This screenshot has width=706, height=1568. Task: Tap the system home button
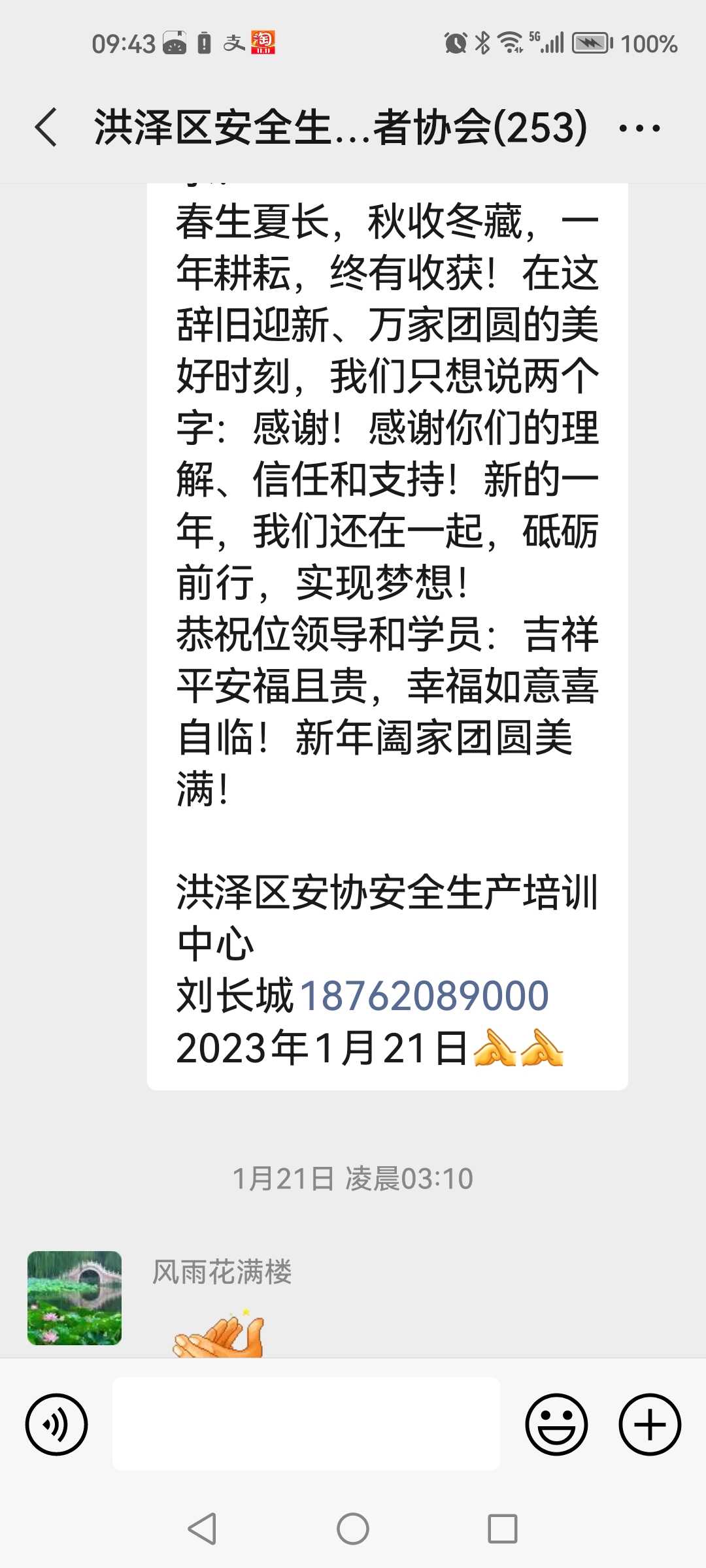[x=353, y=1529]
